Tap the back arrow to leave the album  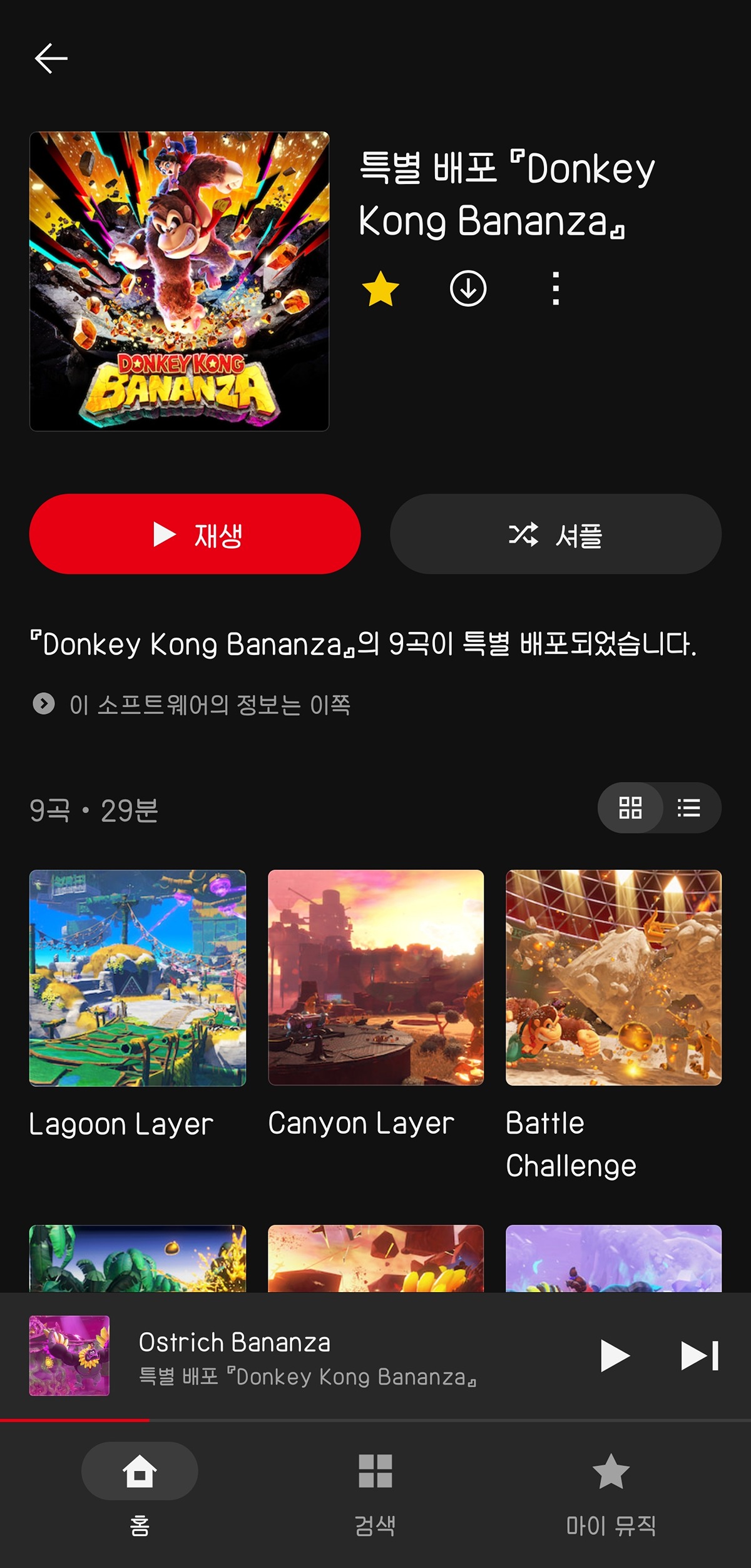(x=52, y=58)
